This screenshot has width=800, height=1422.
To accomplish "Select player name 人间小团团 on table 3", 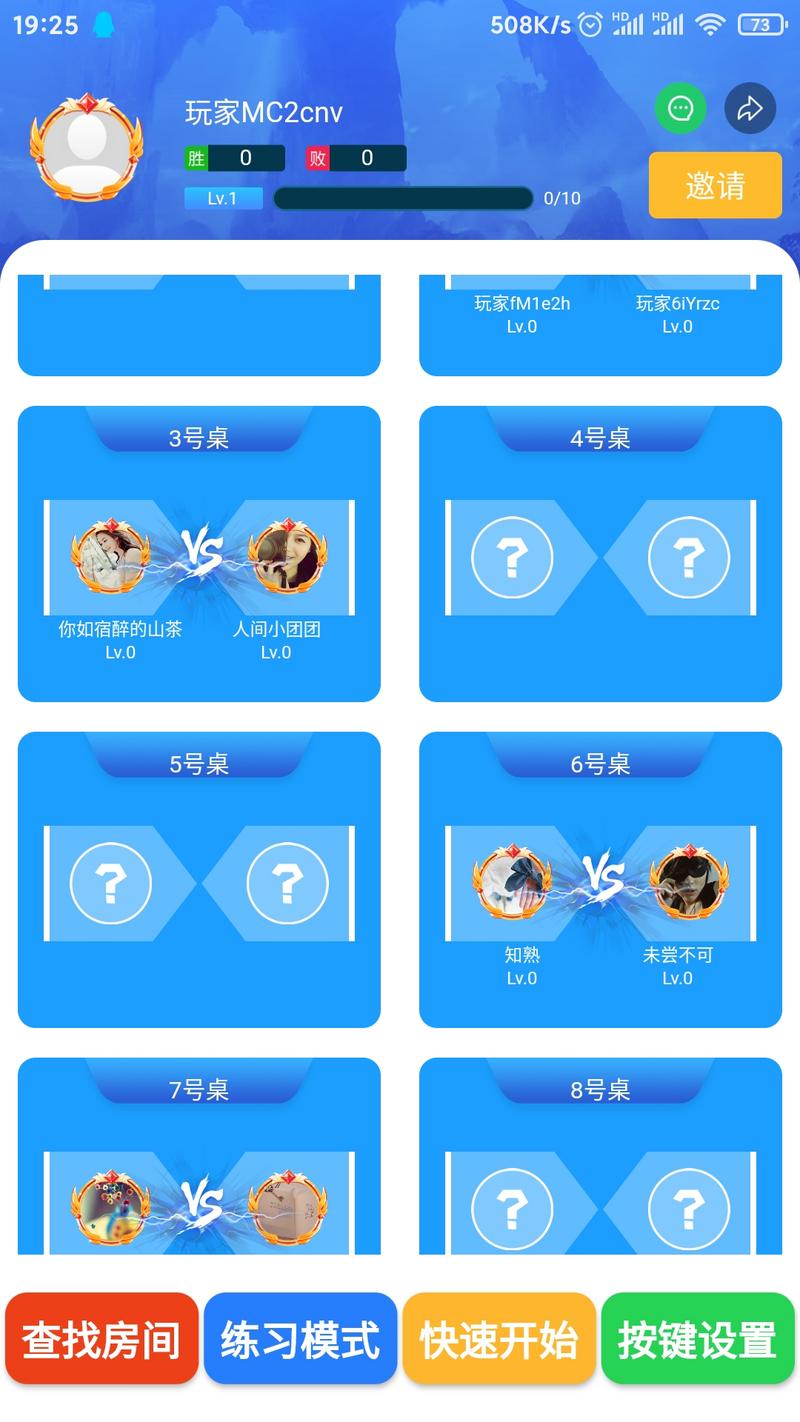I will pyautogui.click(x=276, y=629).
